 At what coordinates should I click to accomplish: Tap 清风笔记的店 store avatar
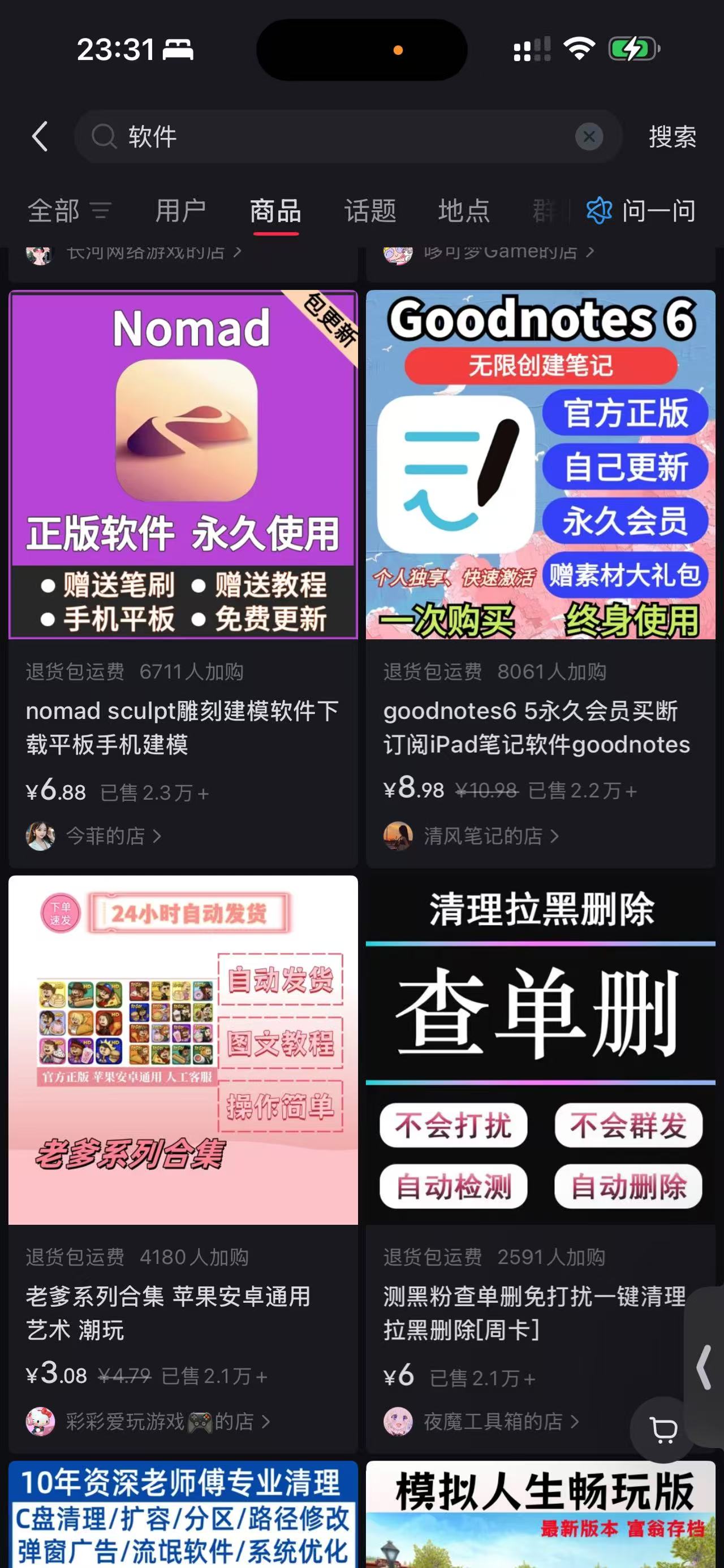pyautogui.click(x=399, y=836)
